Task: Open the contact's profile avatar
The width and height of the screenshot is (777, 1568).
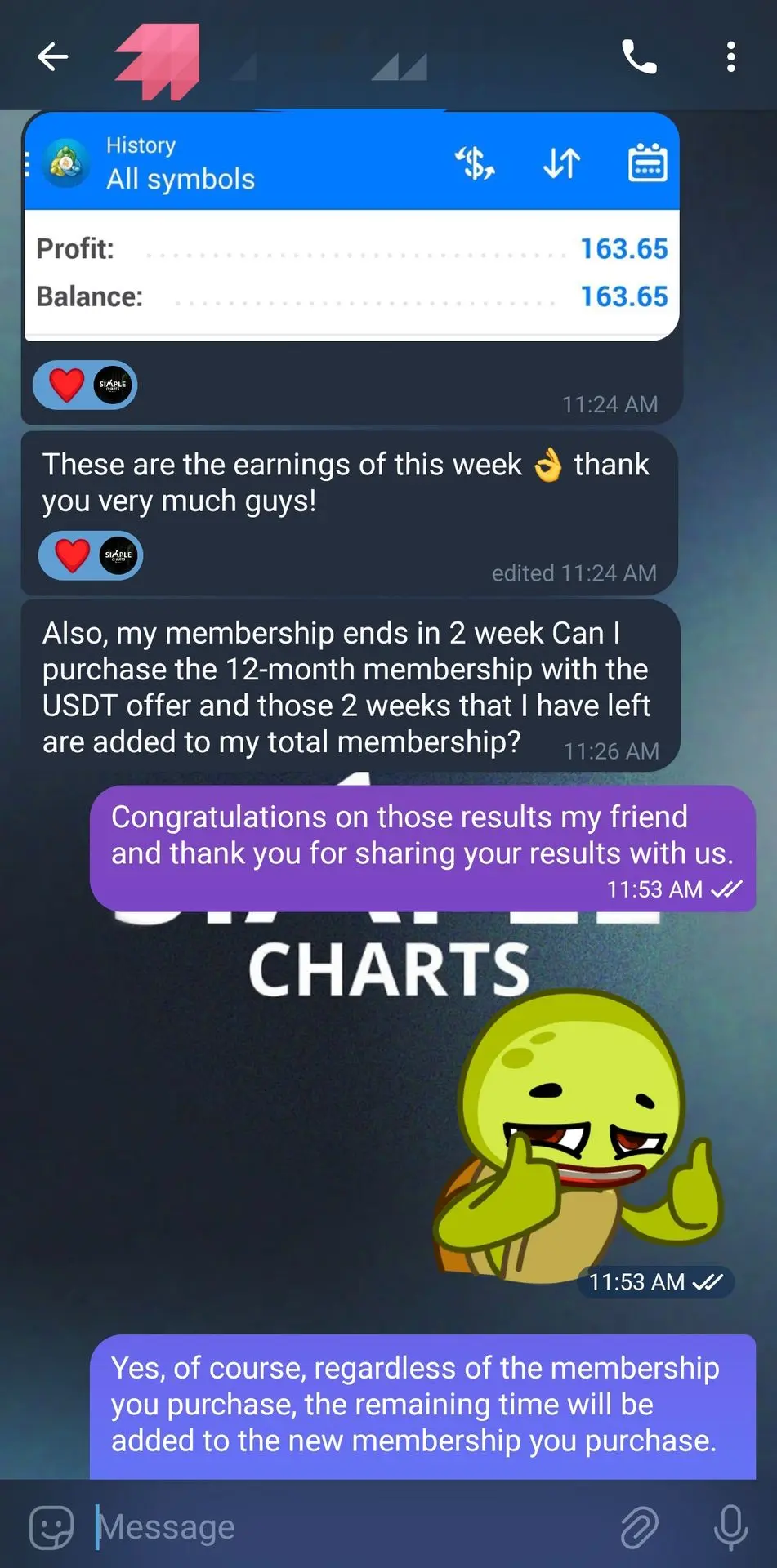Action: 159,60
